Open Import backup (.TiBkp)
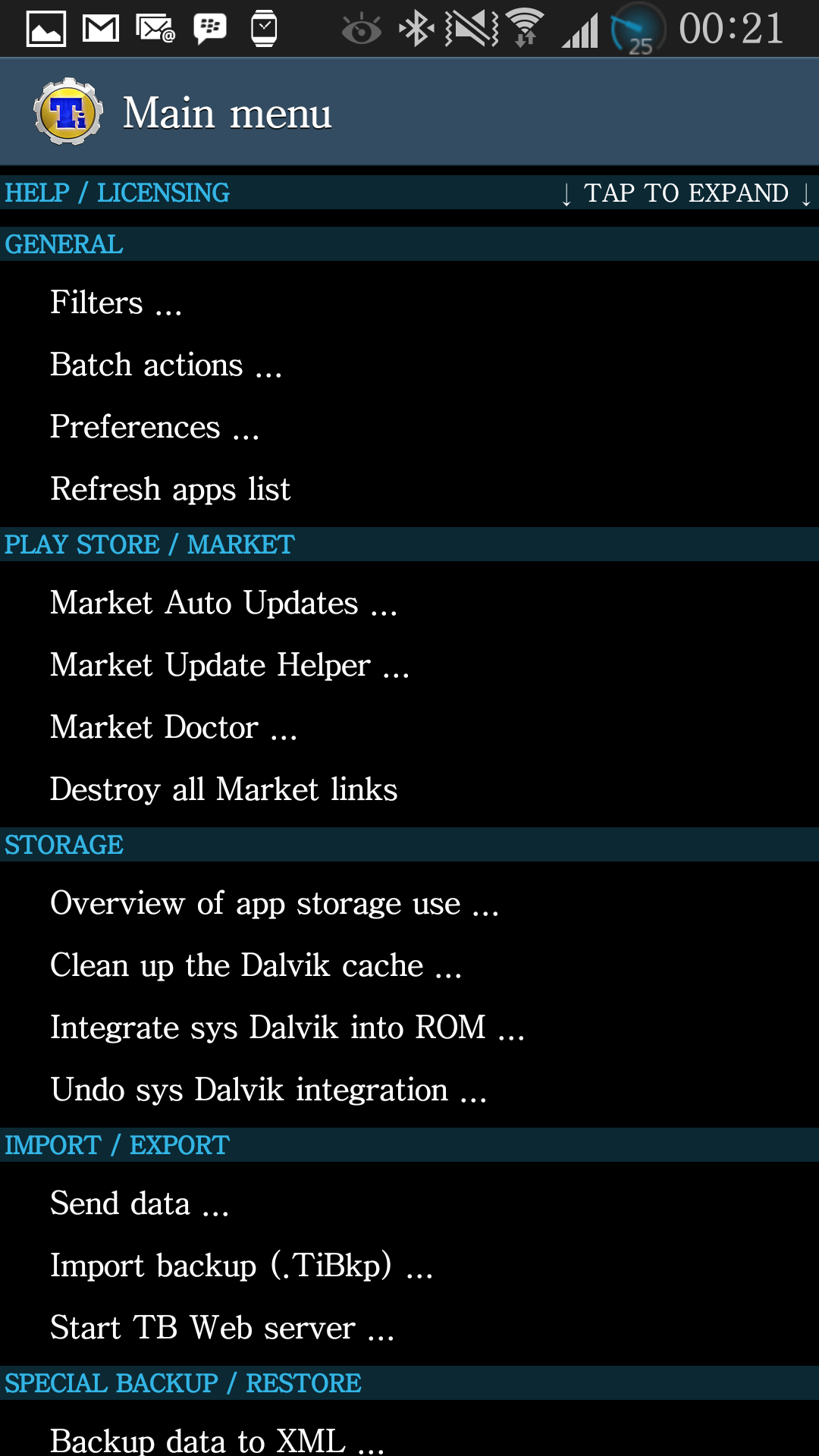The height and width of the screenshot is (1456, 819). point(241,1266)
